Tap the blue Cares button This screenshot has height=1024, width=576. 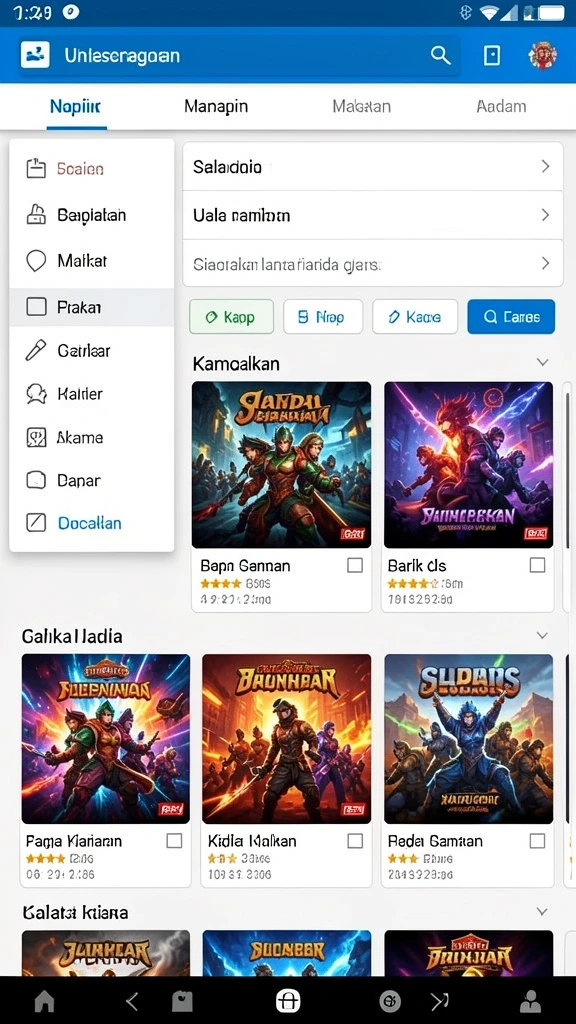pyautogui.click(x=511, y=317)
